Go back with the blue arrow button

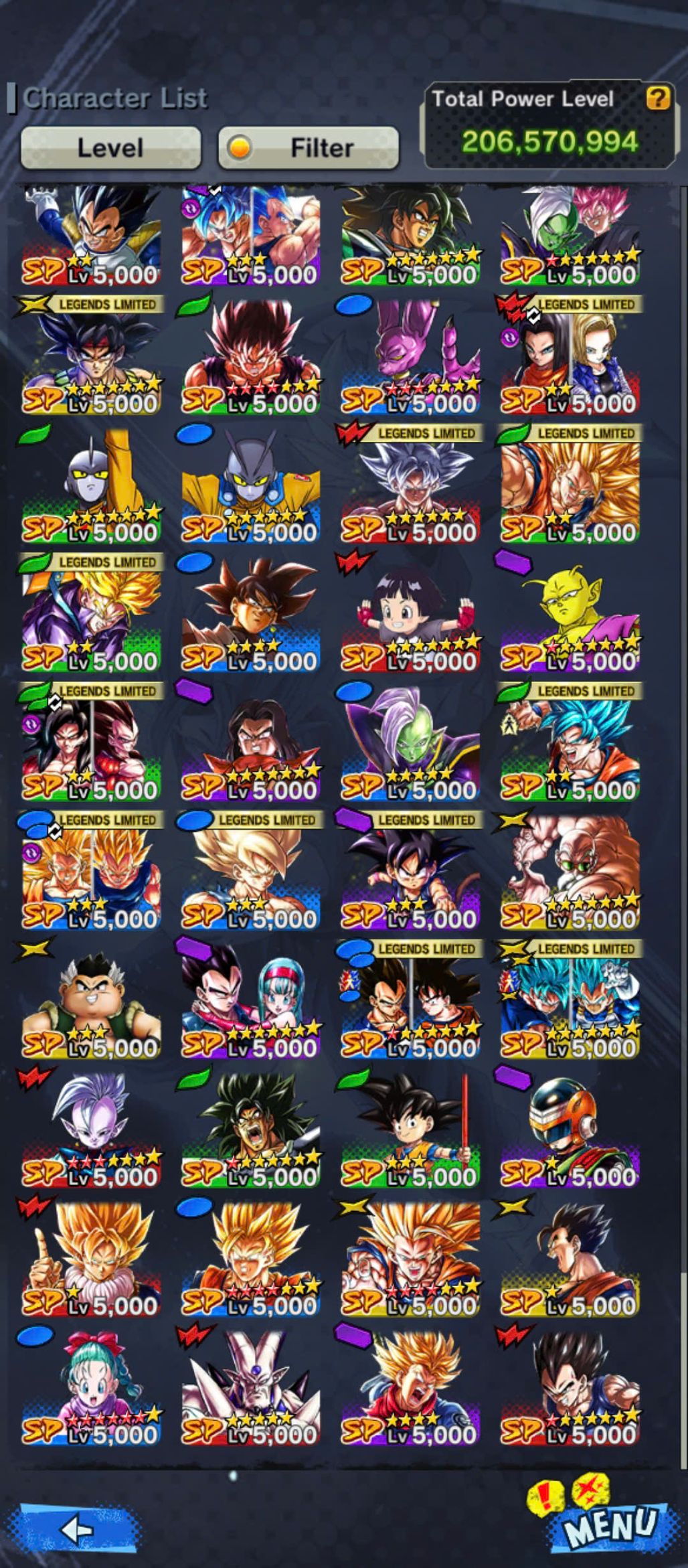pos(77,1529)
